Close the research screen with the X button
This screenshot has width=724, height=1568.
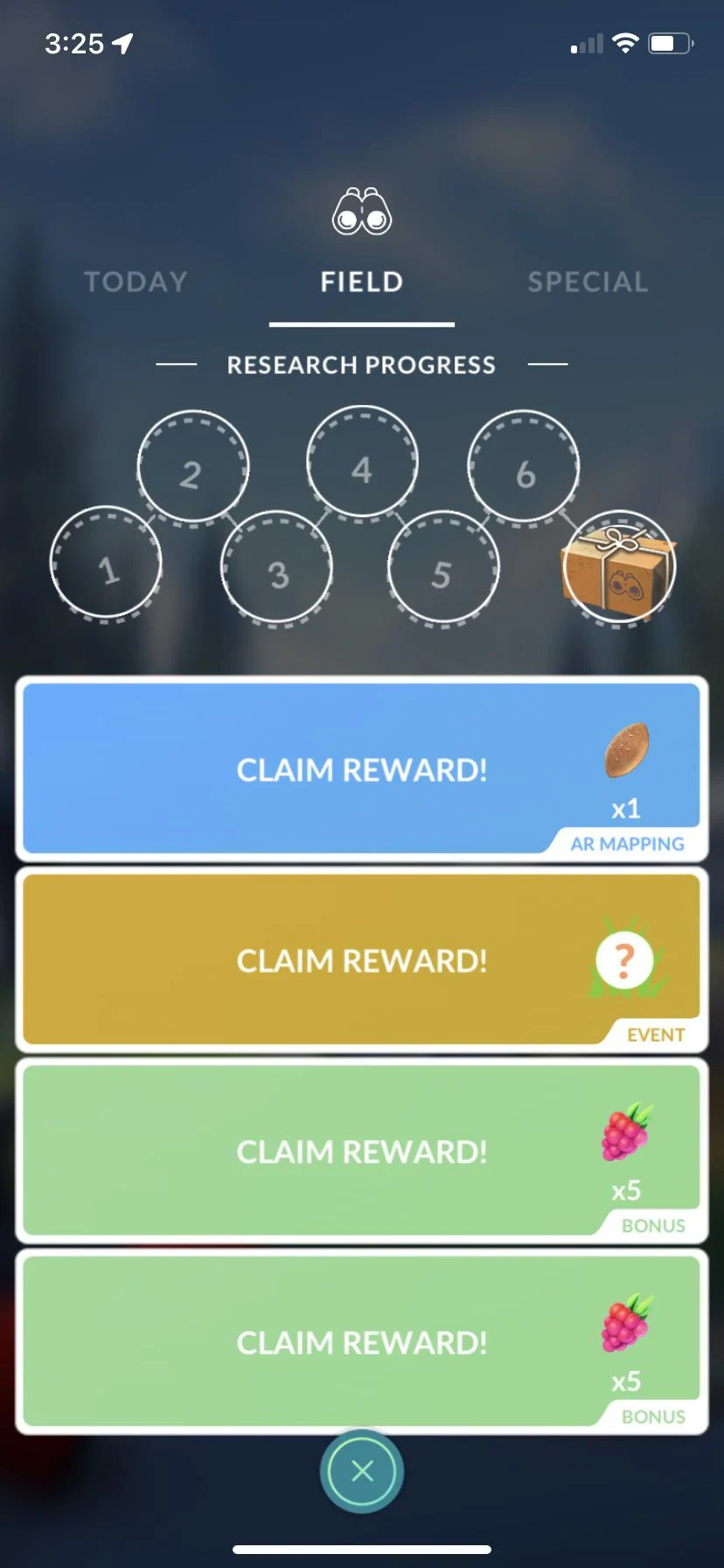362,1471
